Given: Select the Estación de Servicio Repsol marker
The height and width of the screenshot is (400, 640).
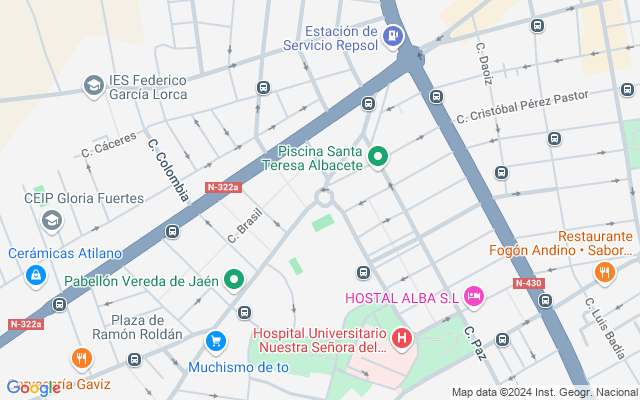Looking at the screenshot, I should click(x=394, y=37).
